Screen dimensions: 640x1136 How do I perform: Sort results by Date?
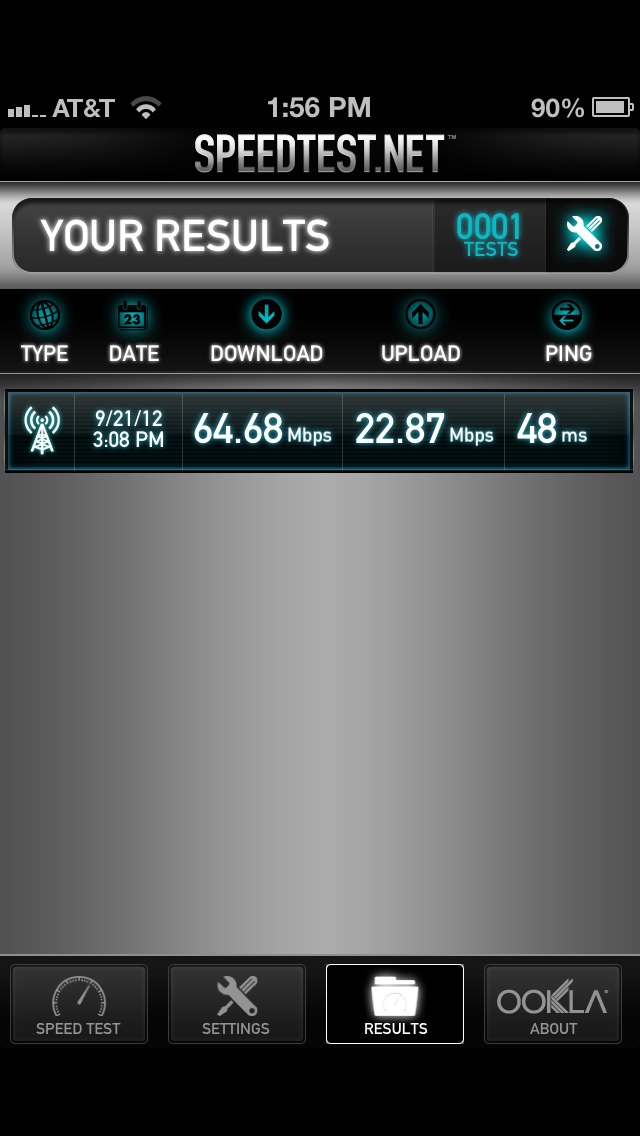tap(133, 333)
